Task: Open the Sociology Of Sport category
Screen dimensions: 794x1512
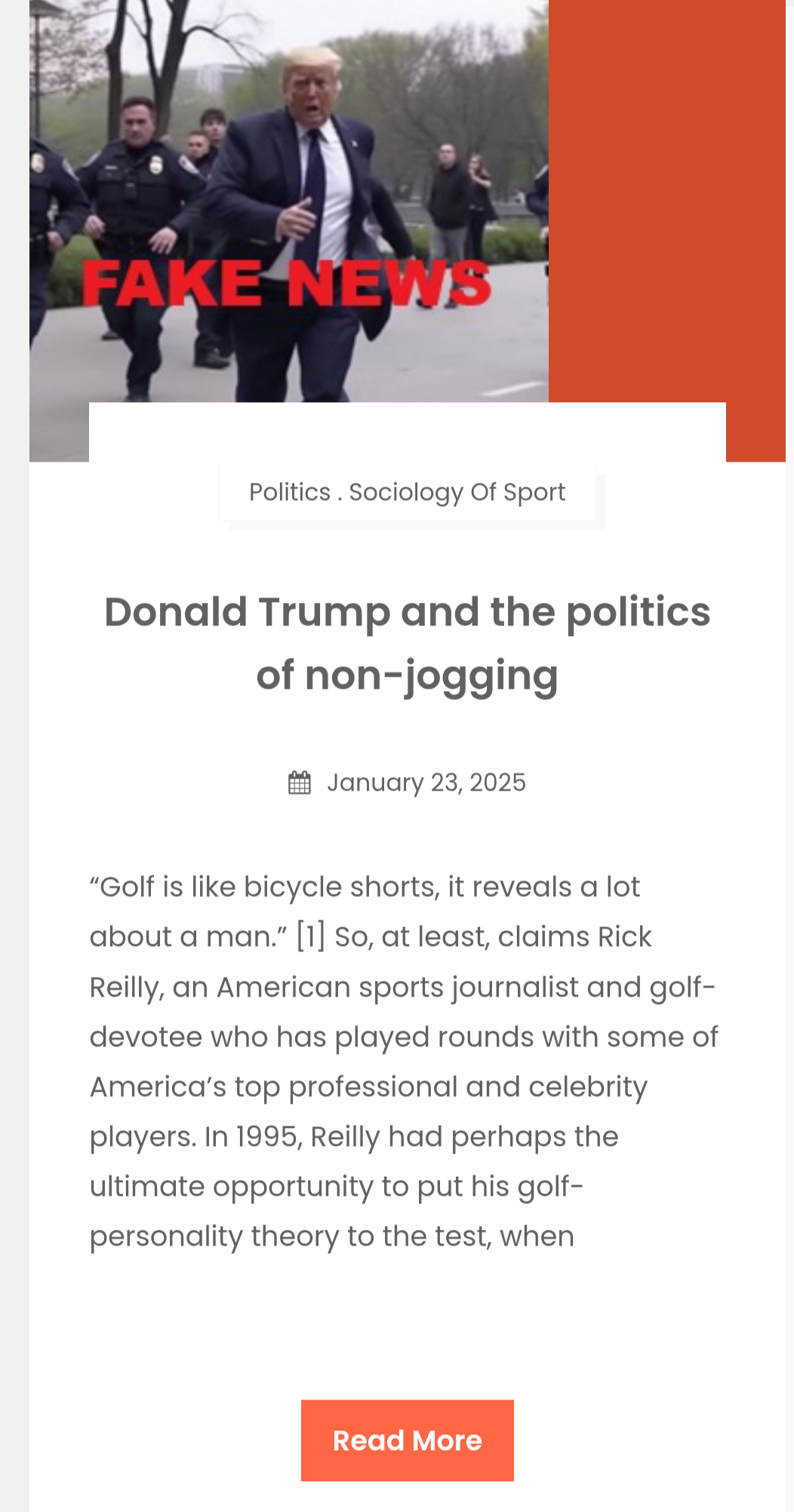Action: (x=457, y=492)
